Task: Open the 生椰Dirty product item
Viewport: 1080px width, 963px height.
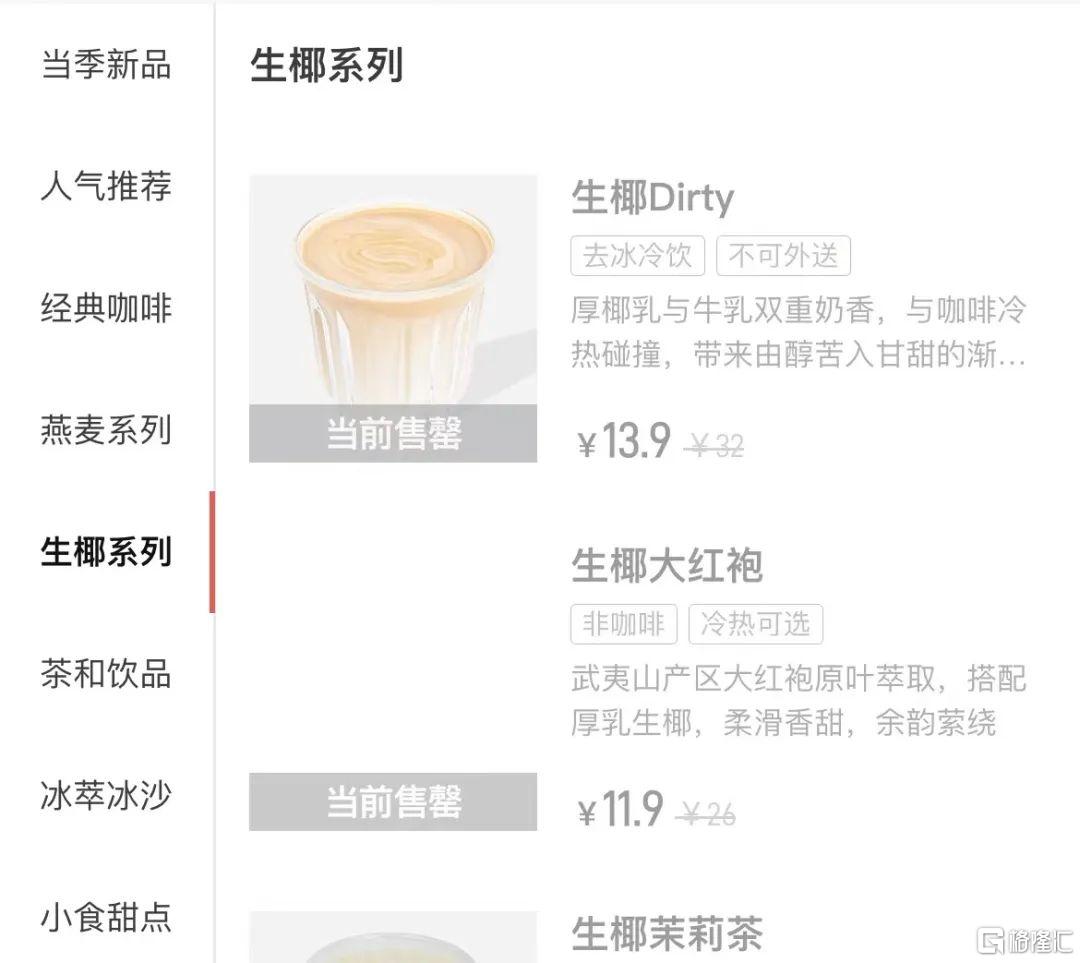Action: click(652, 198)
